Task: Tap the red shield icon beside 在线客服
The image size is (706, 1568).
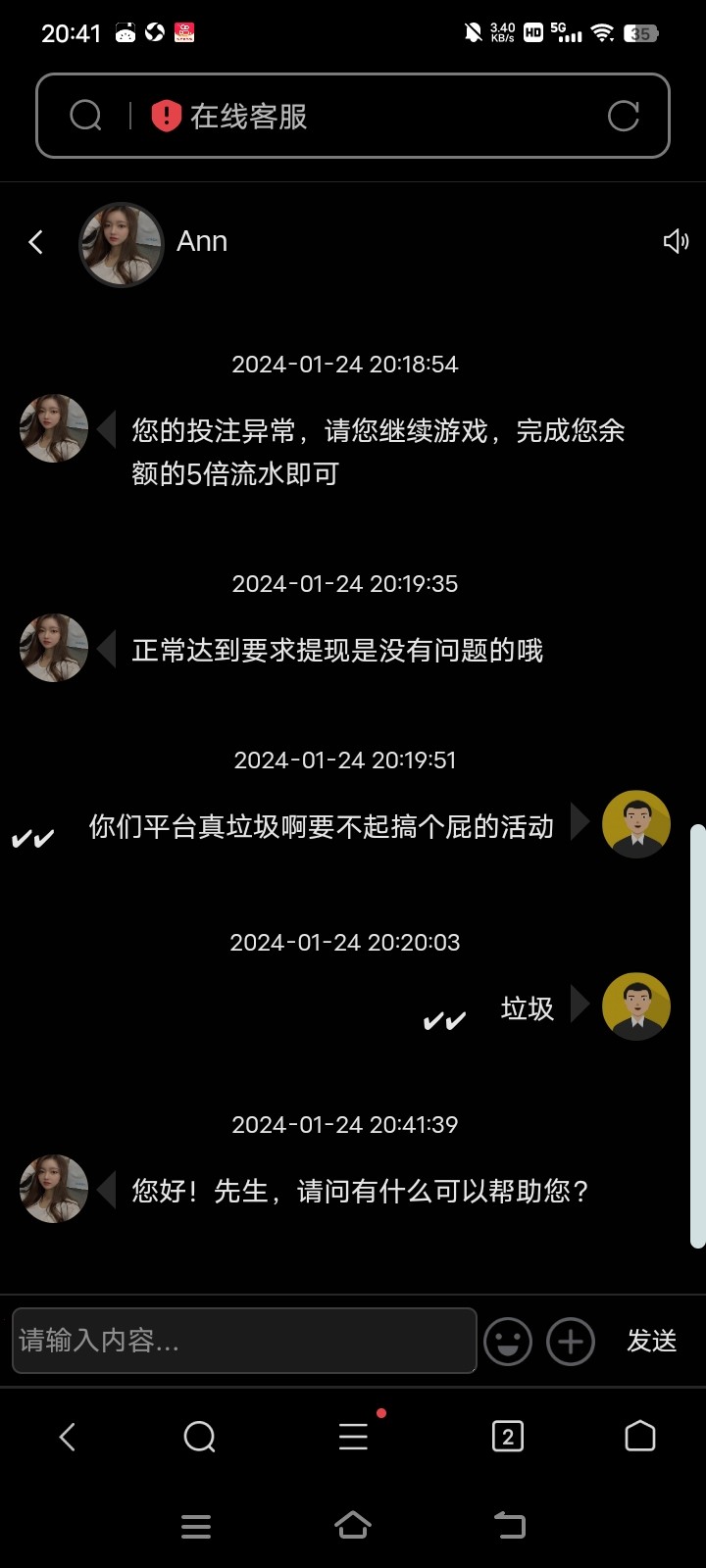Action: click(167, 115)
